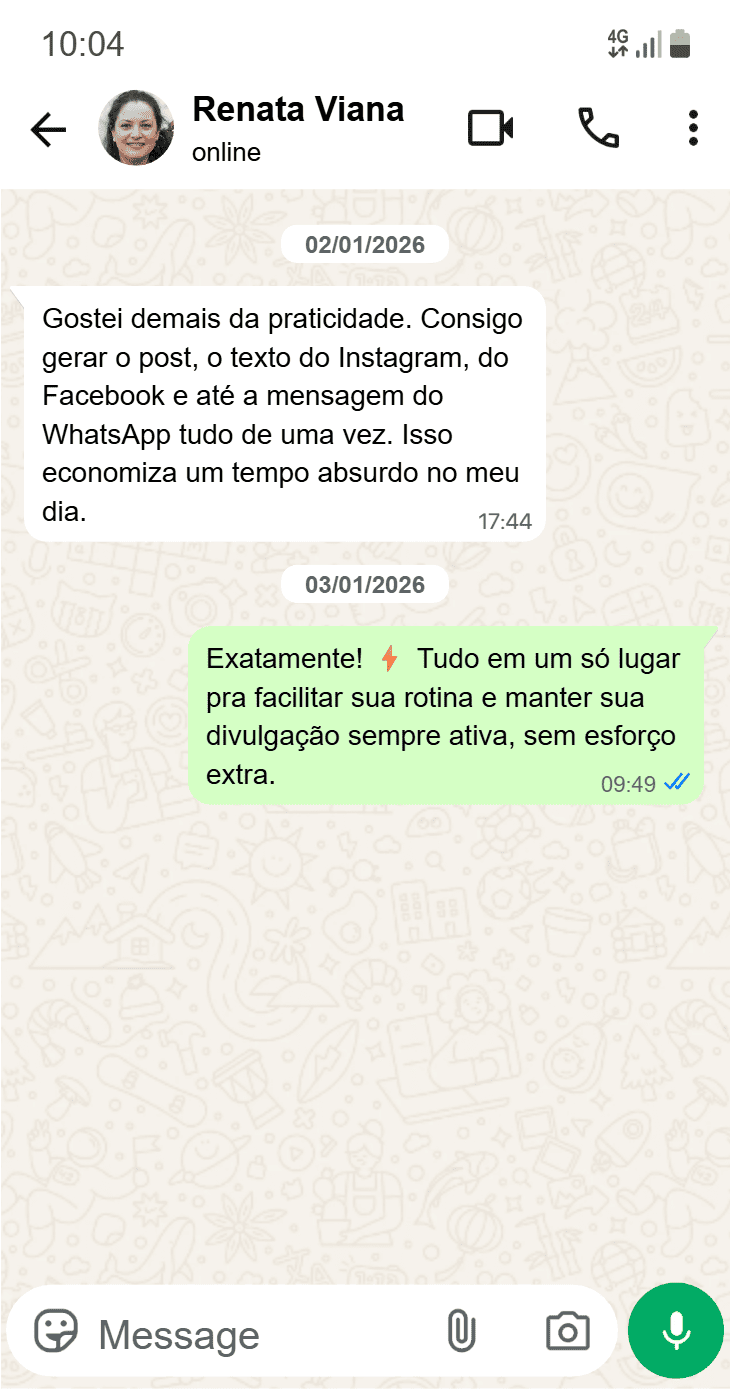Open the three-dot chat options menu
This screenshot has height=1390, width=730.
(x=692, y=129)
